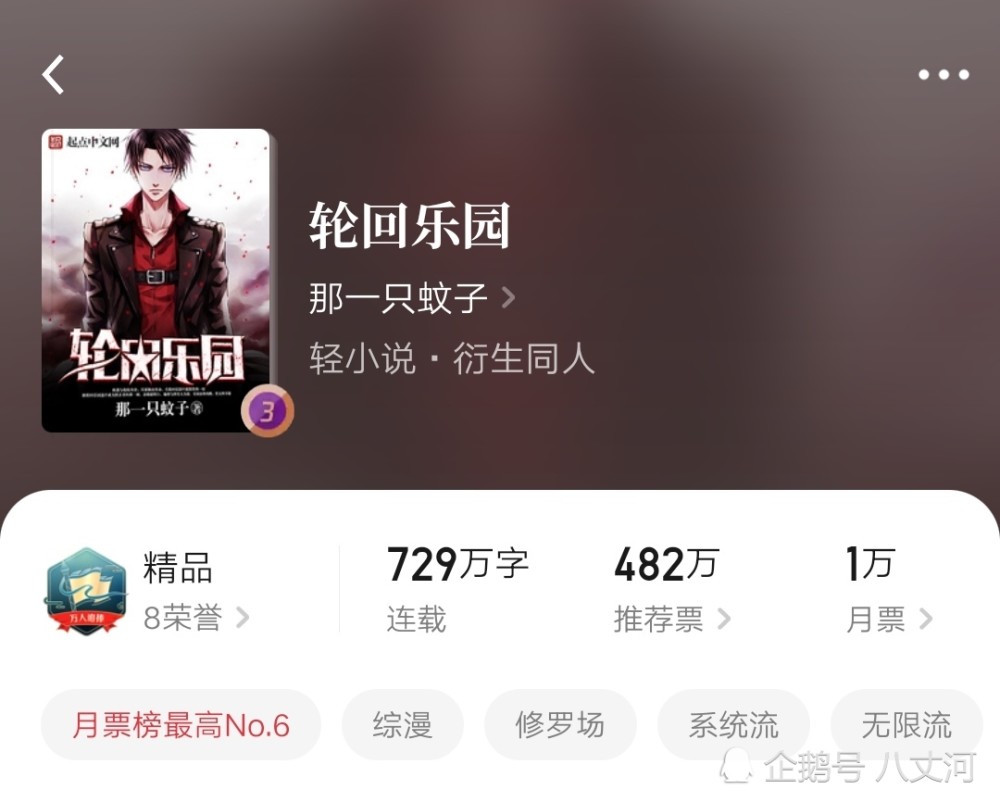This screenshot has width=1000, height=802.
Task: Open the three-dot overflow menu
Action: [943, 75]
